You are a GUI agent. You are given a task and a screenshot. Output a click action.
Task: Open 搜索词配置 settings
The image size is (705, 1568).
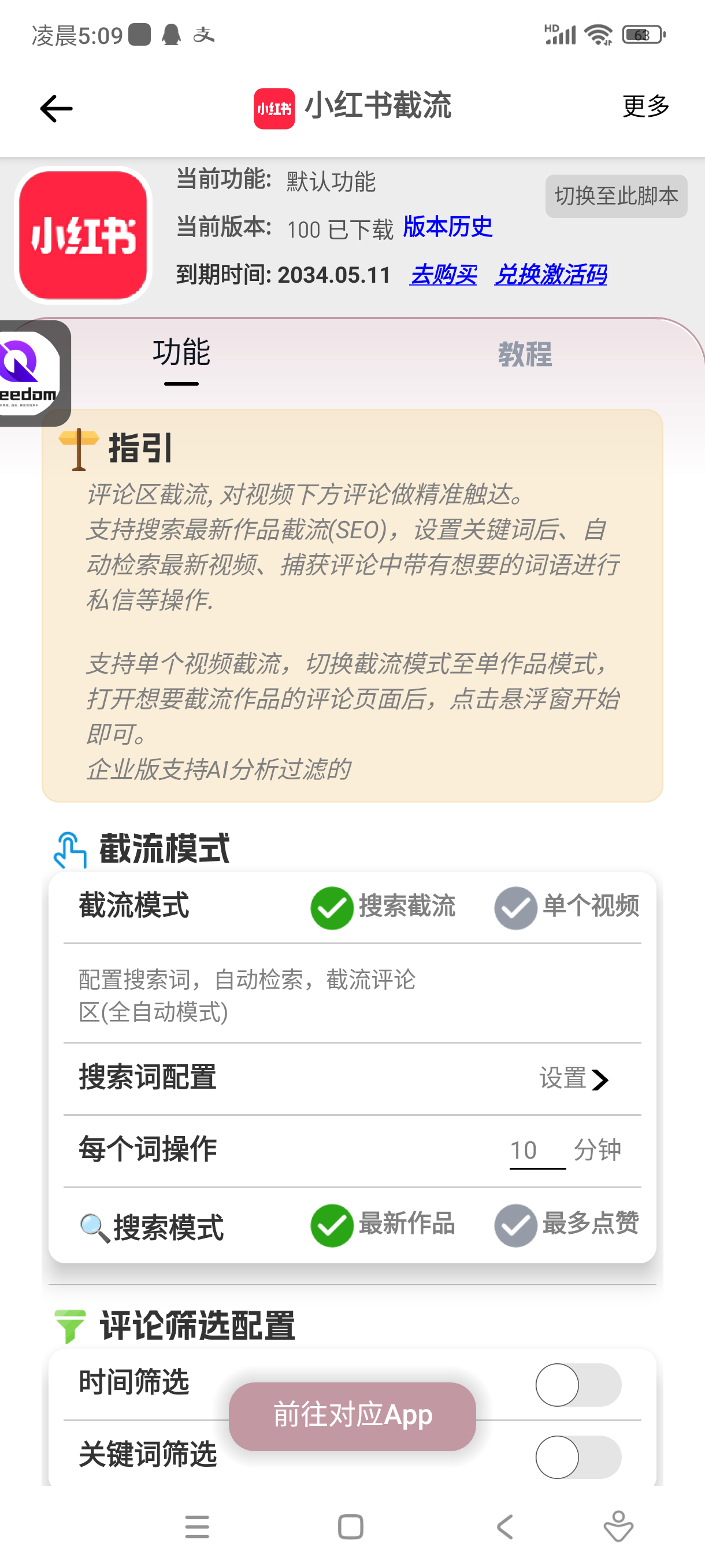[x=574, y=1079]
